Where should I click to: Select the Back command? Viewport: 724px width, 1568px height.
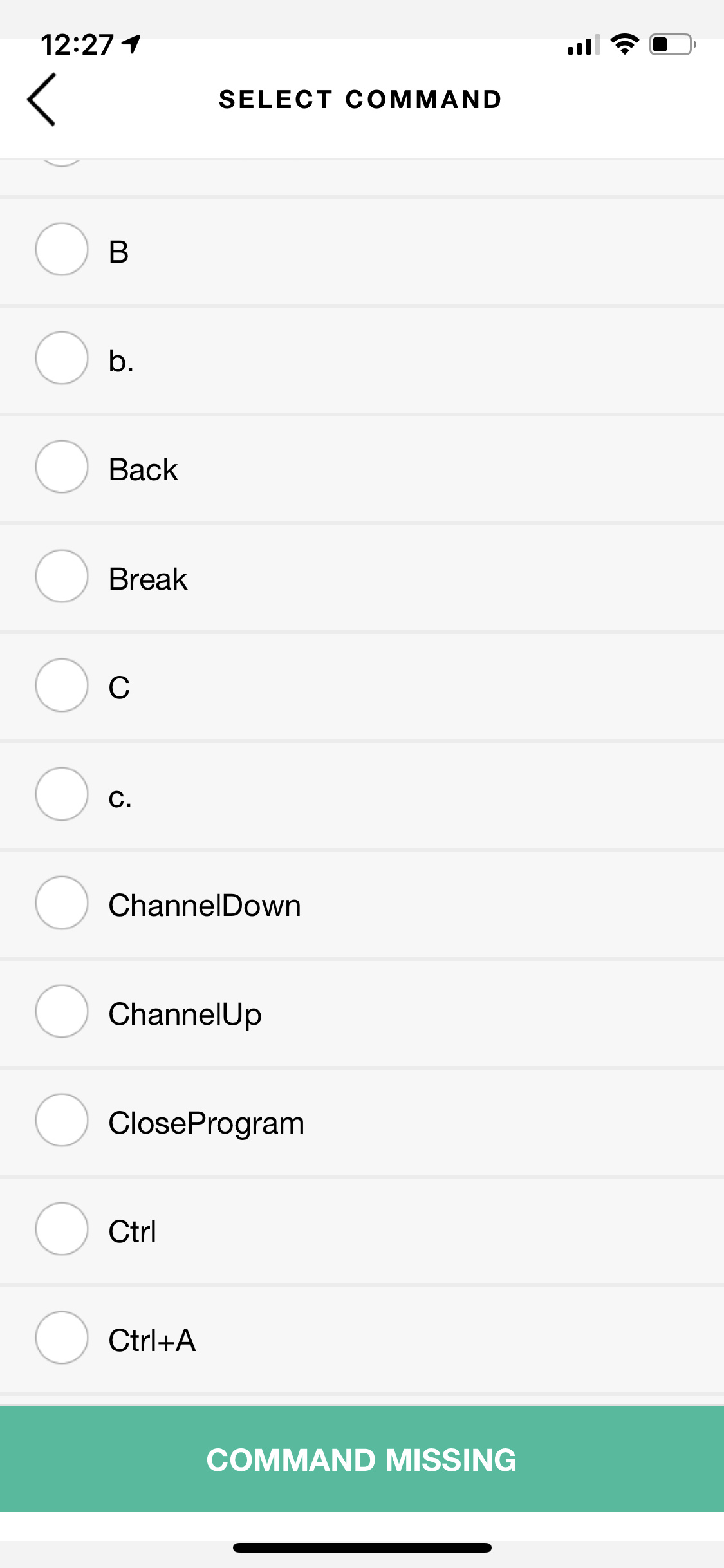tap(62, 467)
